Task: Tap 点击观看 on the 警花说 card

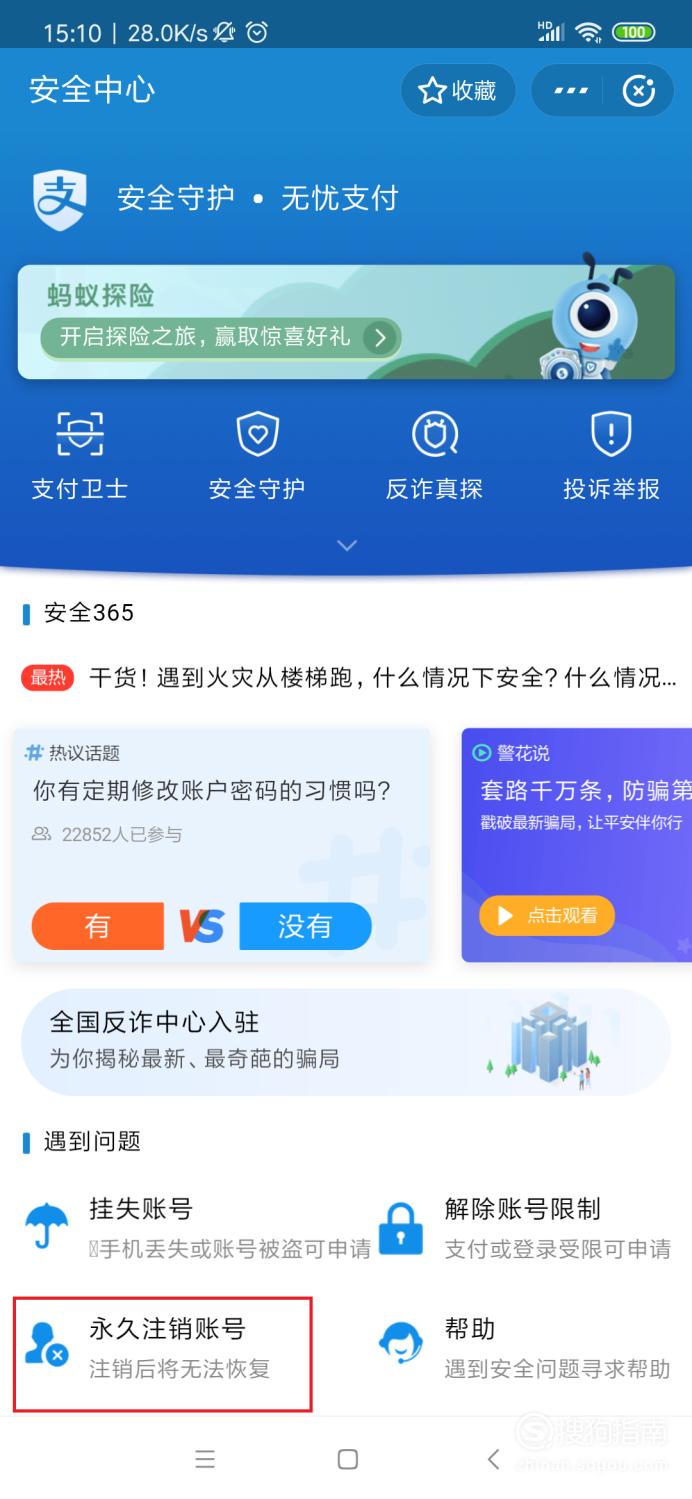Action: [547, 915]
